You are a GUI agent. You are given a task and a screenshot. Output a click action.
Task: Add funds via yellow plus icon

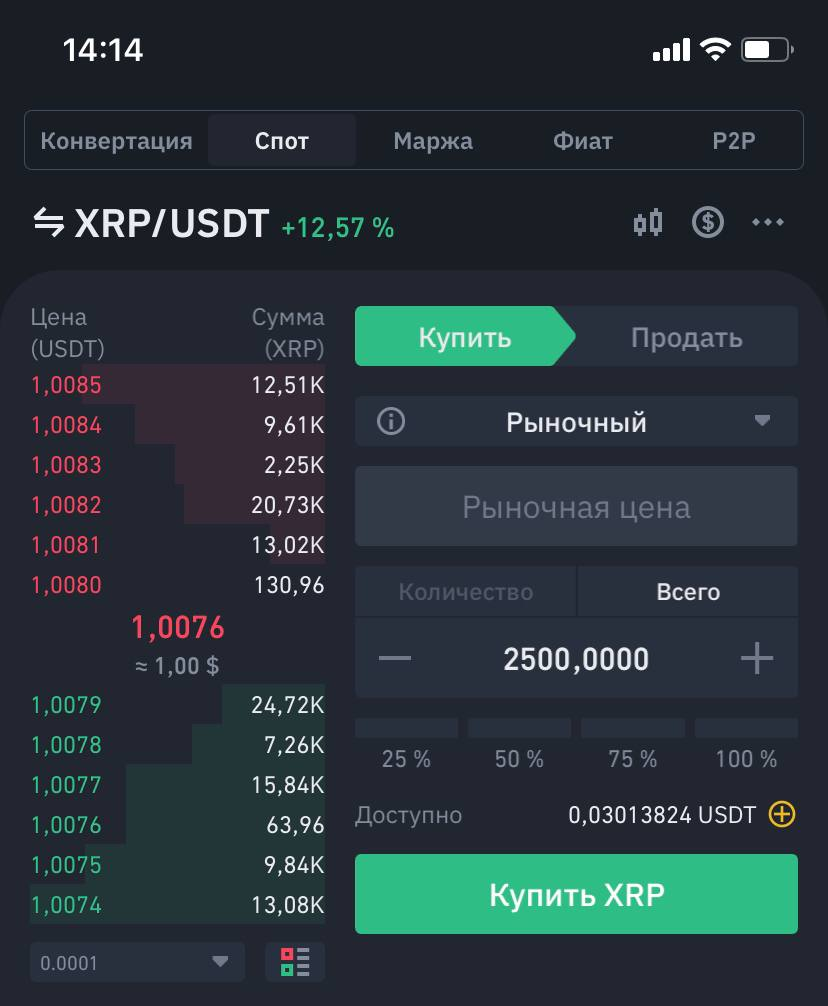point(782,815)
